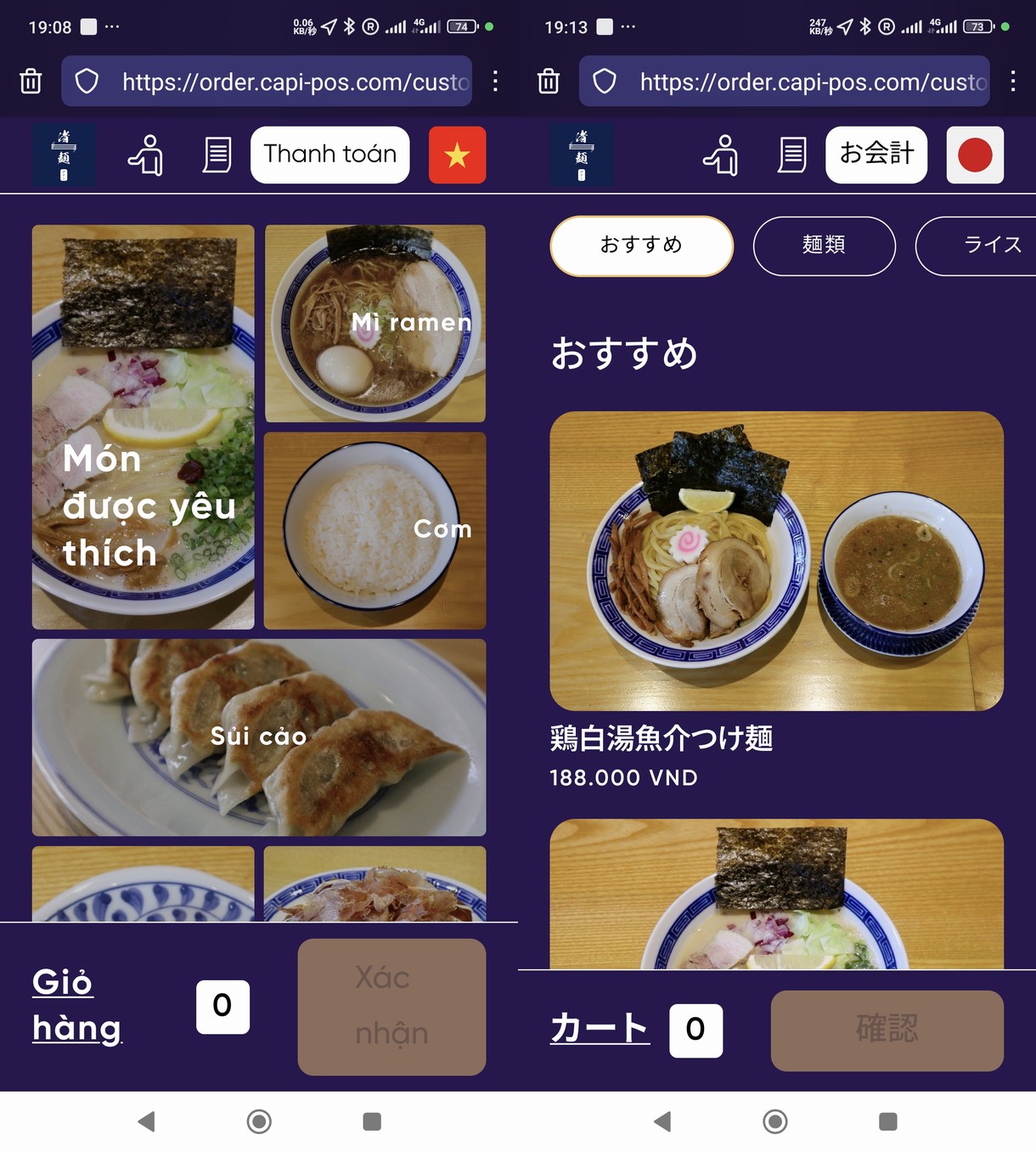
Task: Tap the Thanh toán checkout button
Action: pos(329,155)
